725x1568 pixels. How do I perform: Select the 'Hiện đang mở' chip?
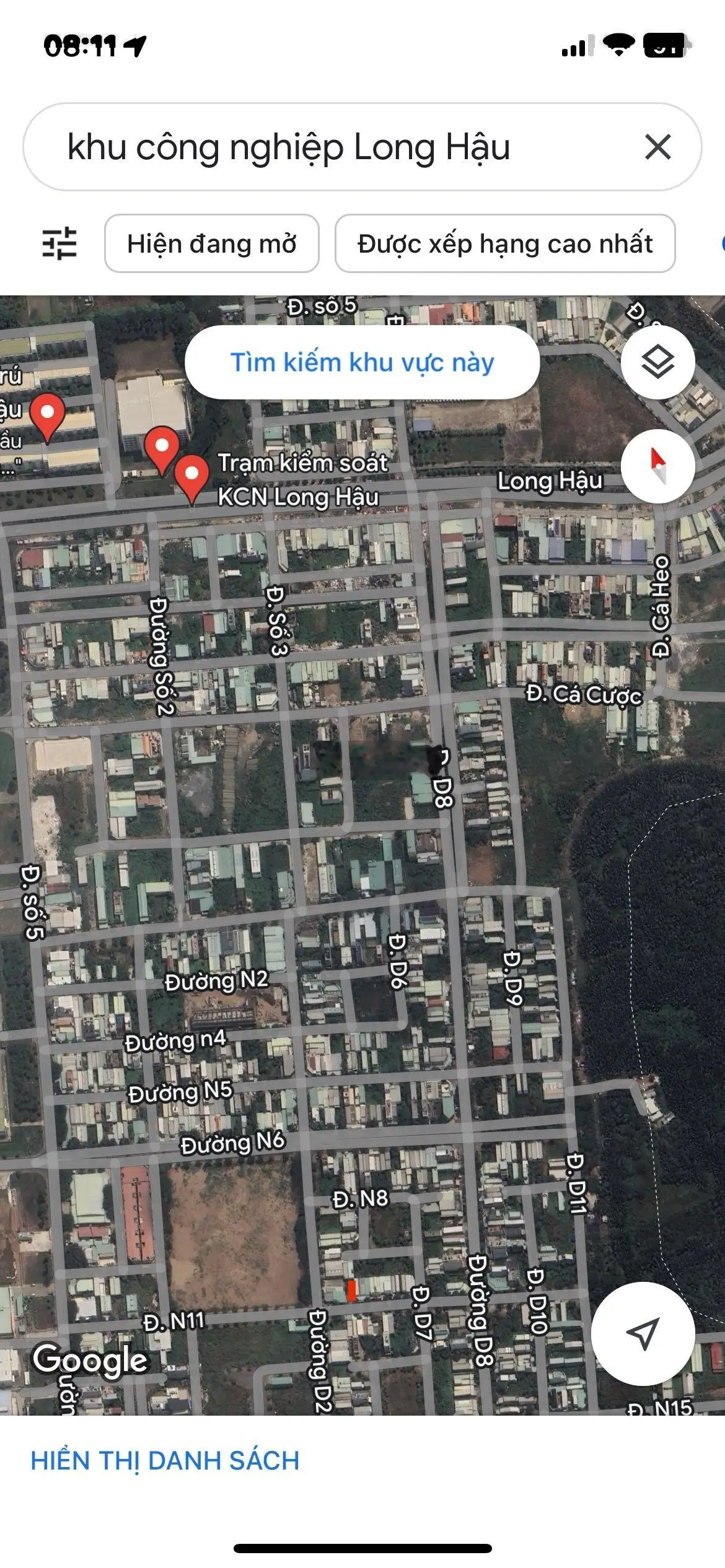(x=211, y=243)
